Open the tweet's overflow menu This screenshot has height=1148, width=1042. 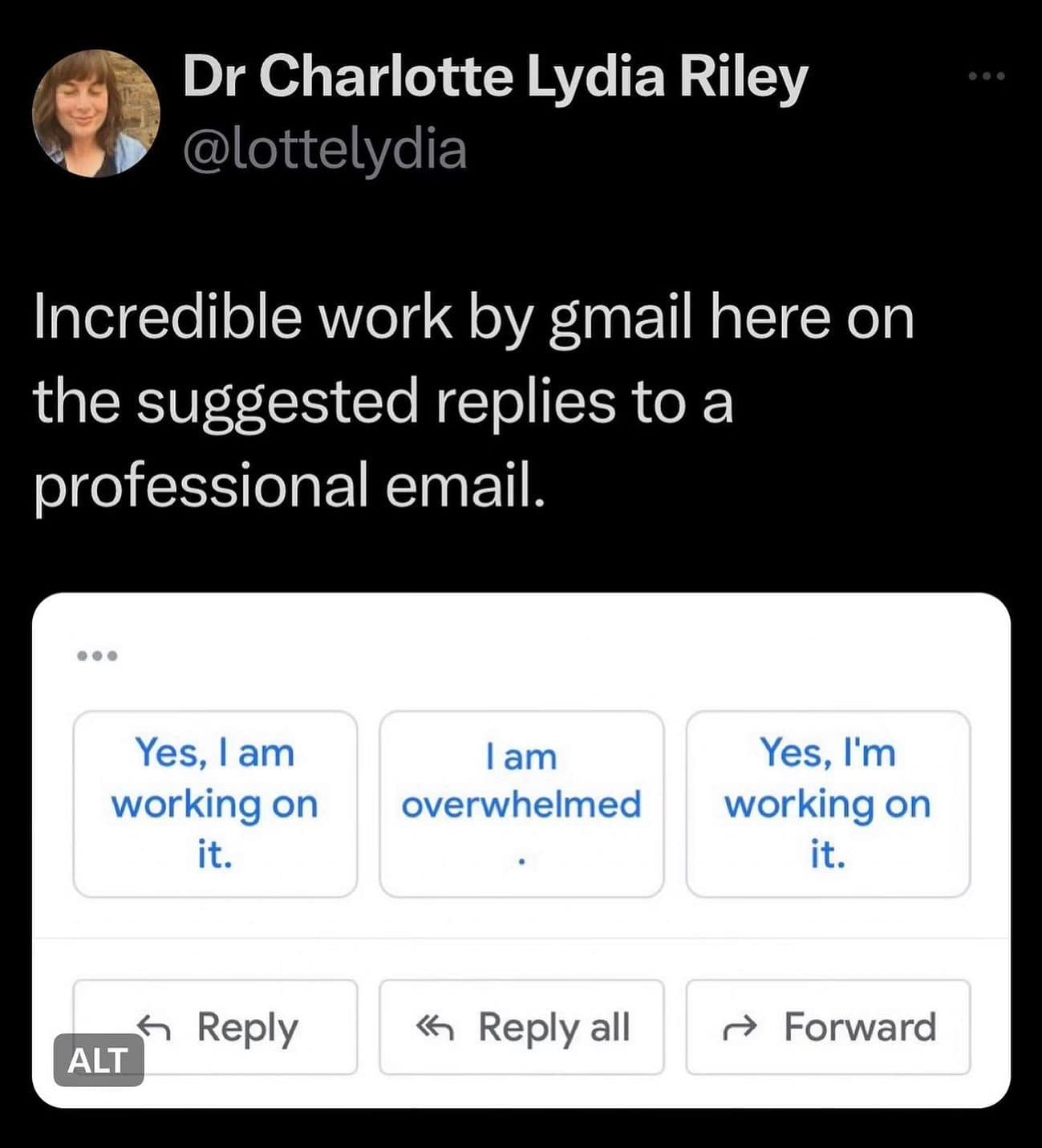coord(986,77)
